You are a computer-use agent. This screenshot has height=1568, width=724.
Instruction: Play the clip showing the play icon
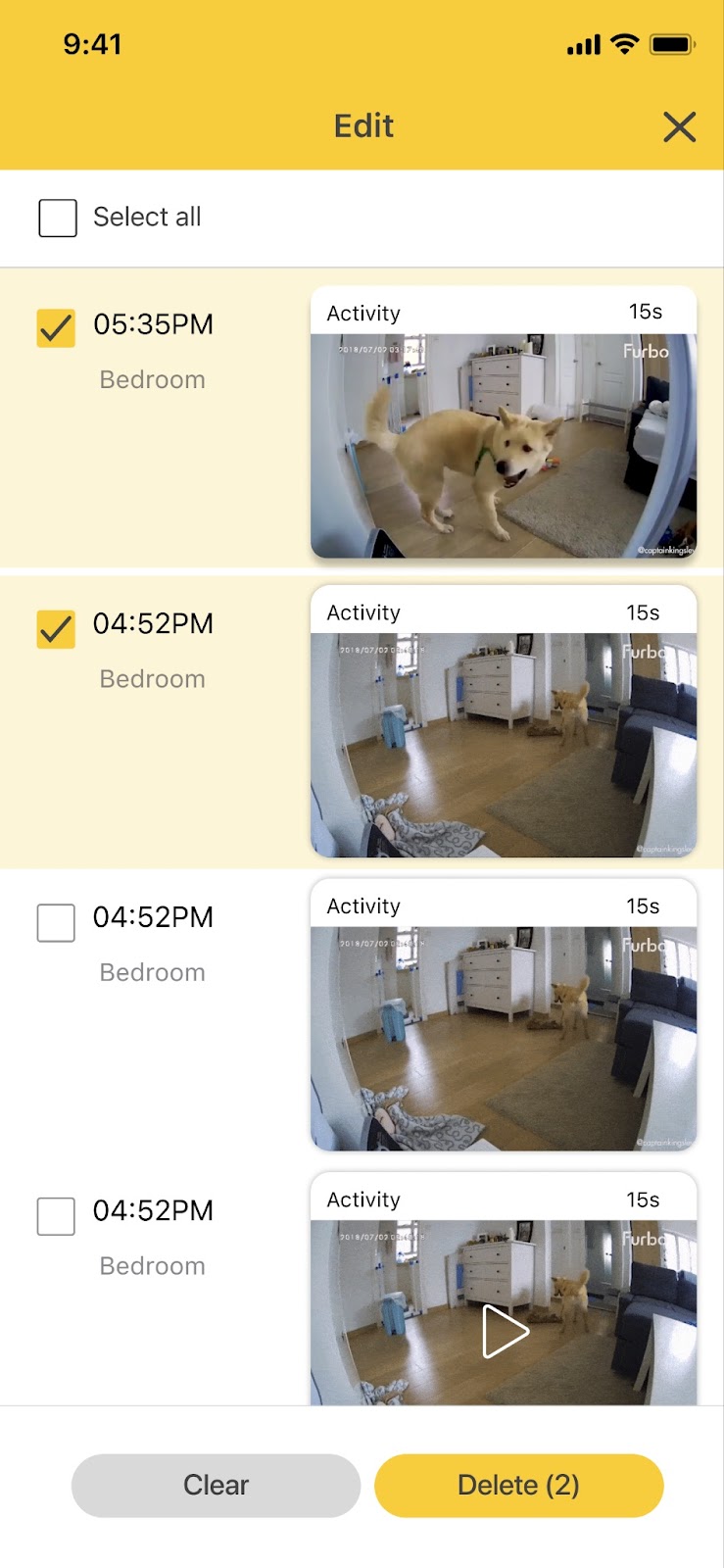[505, 1330]
